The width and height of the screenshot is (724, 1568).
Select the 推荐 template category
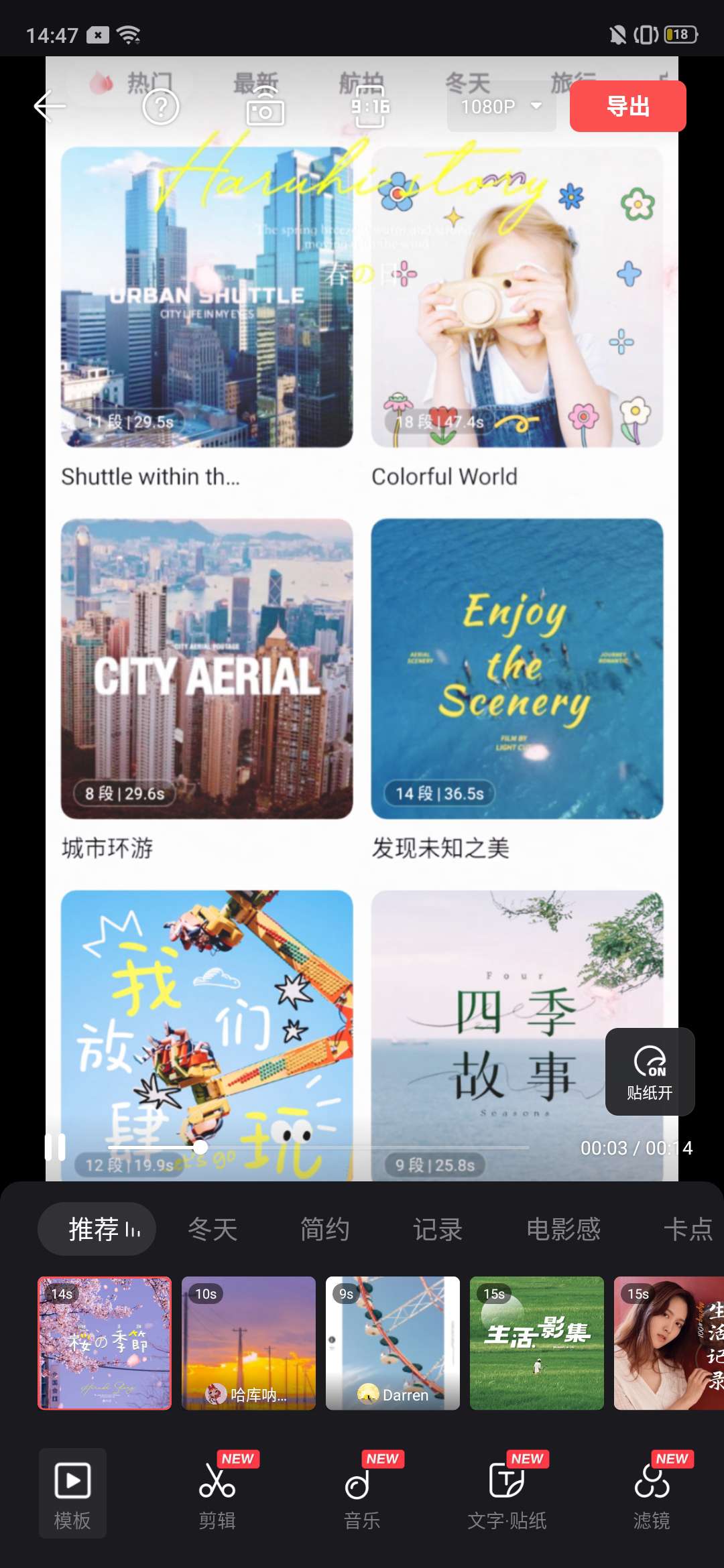coord(97,1229)
